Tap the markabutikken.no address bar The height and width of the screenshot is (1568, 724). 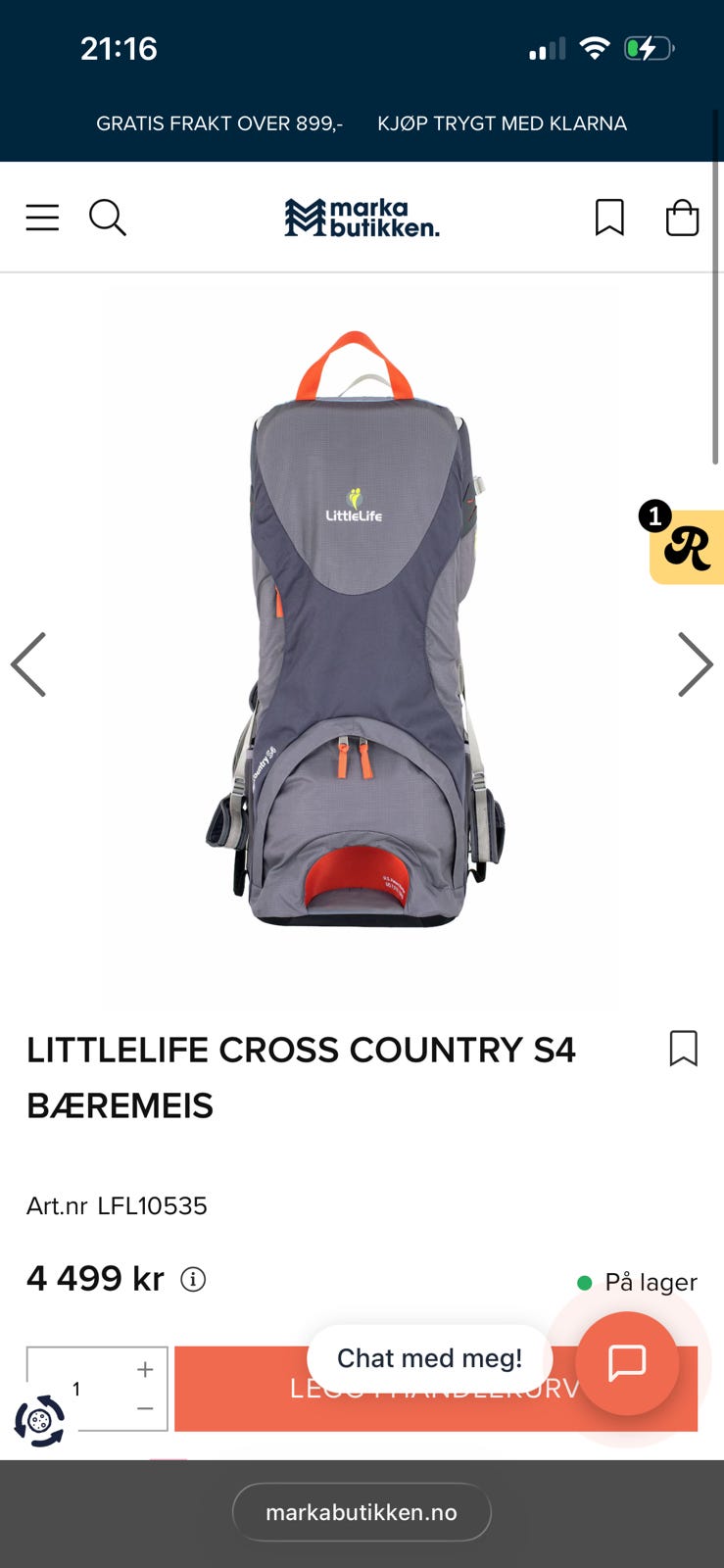pyautogui.click(x=362, y=1512)
